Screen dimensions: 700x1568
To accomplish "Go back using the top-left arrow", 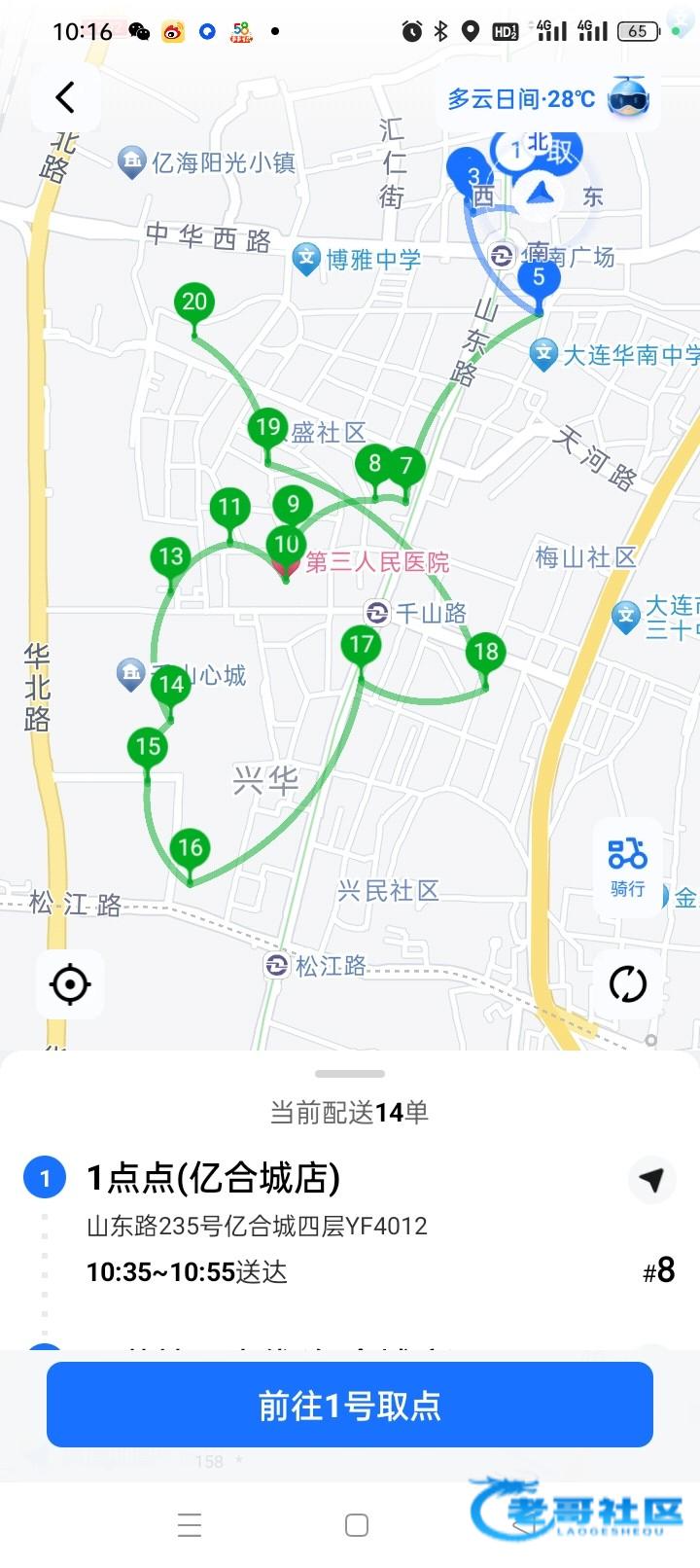I will point(65,97).
